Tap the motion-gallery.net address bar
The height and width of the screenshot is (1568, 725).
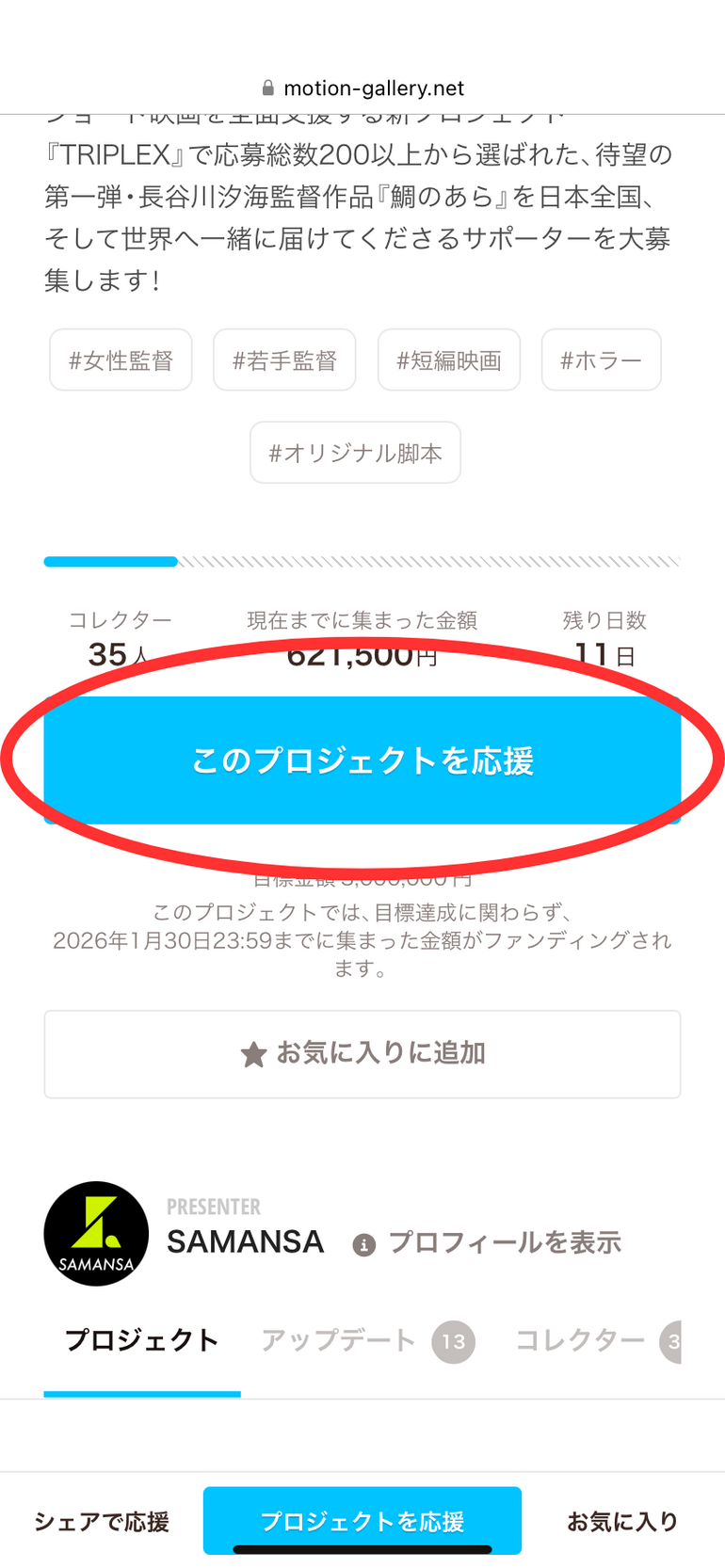click(363, 88)
